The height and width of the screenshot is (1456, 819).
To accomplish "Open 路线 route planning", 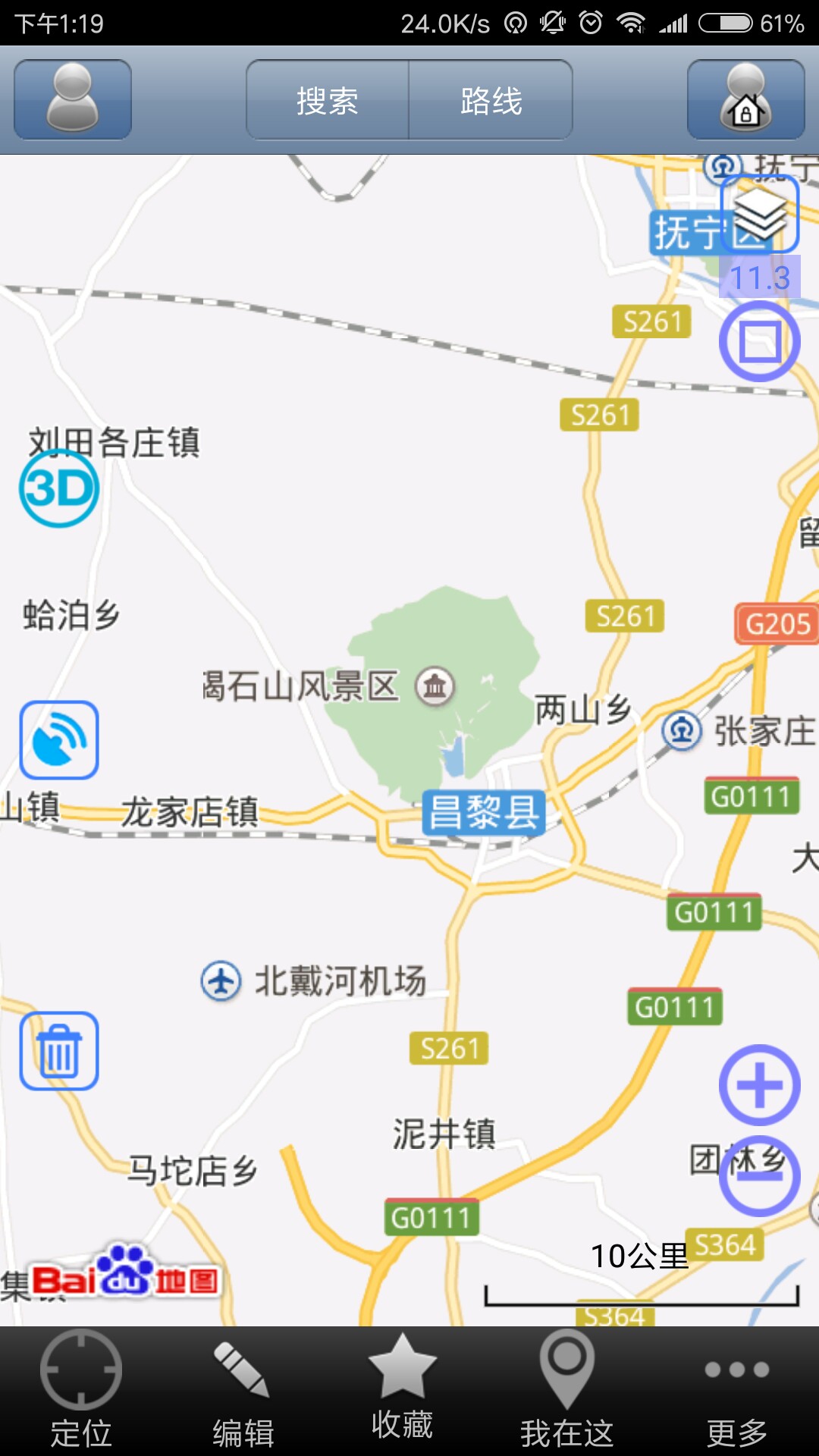I will coord(491,100).
